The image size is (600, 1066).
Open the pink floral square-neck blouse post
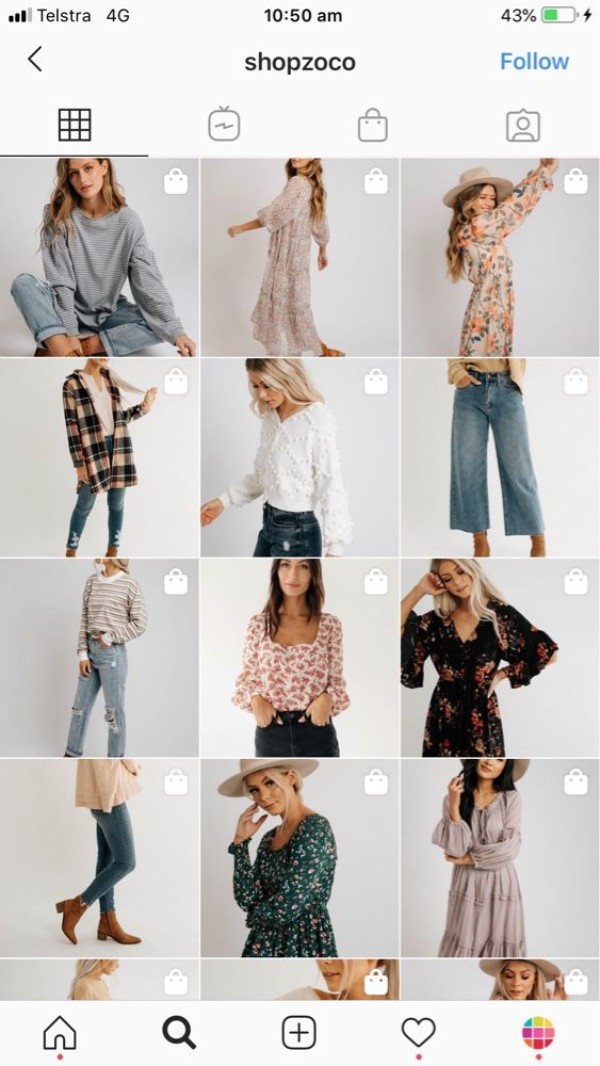pos(299,657)
